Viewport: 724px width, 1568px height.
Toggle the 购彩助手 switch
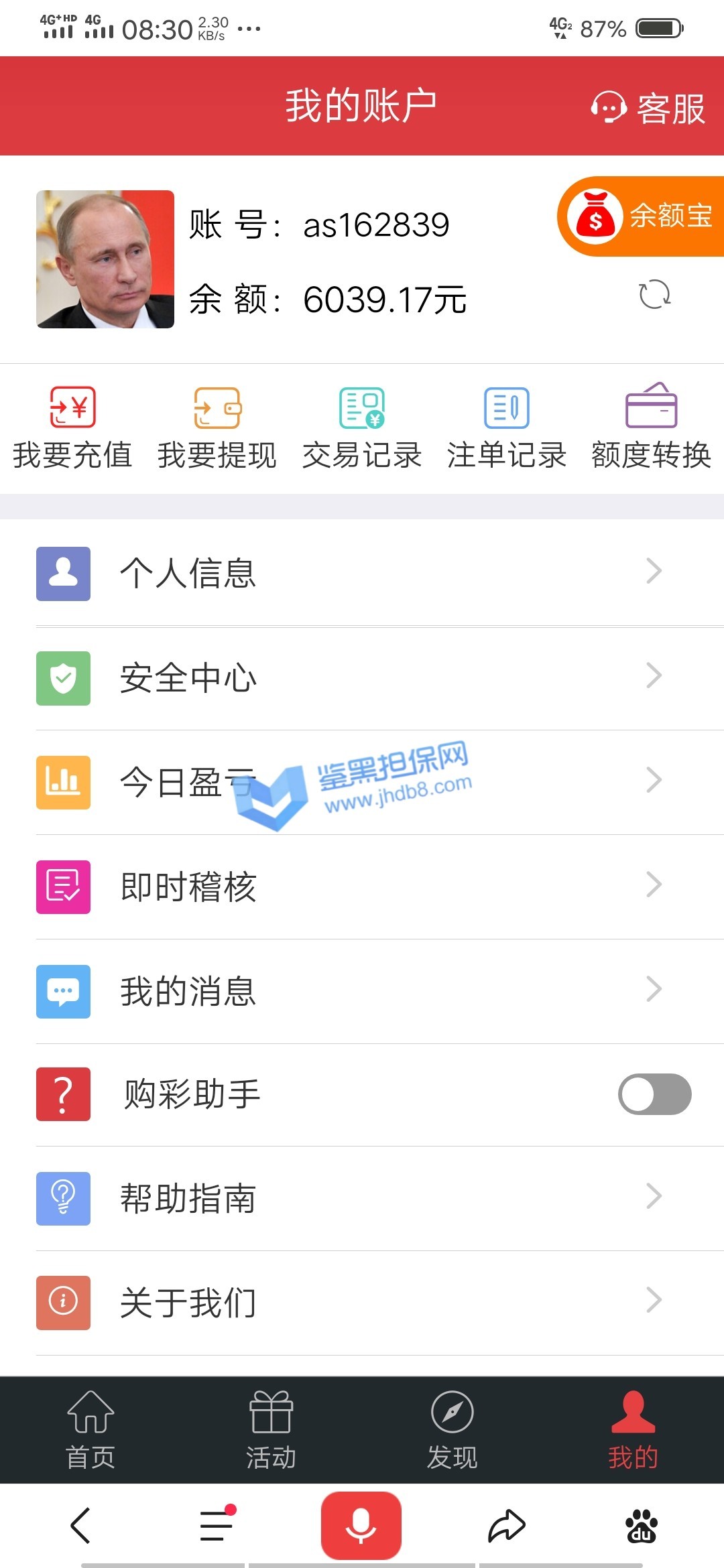654,1094
